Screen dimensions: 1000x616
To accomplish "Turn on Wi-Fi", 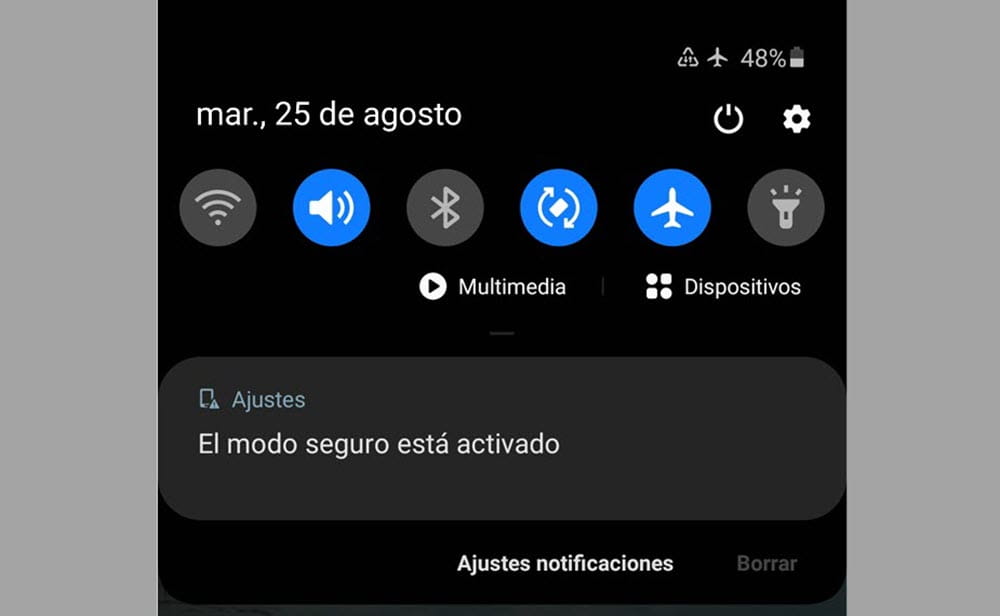I will [x=218, y=209].
